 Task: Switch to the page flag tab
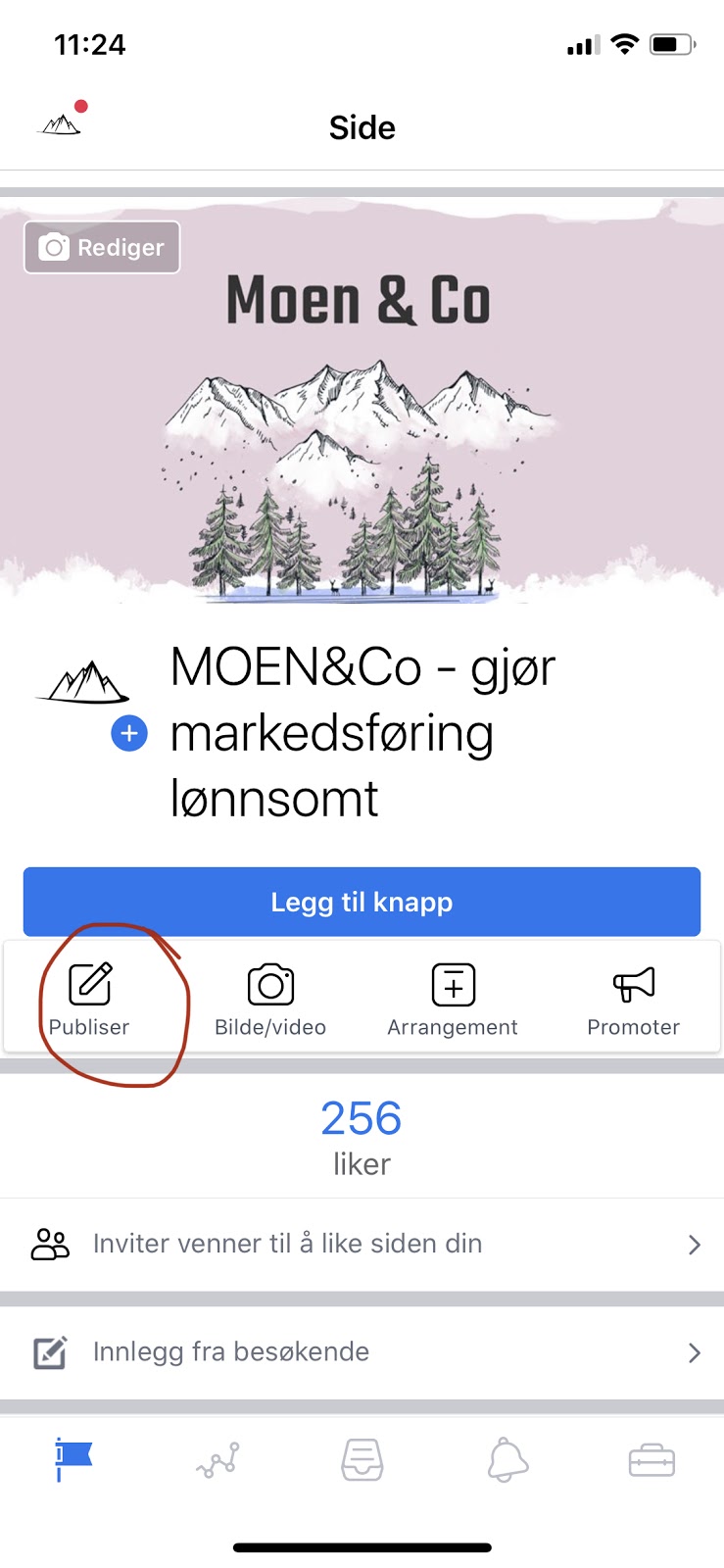[73, 1460]
